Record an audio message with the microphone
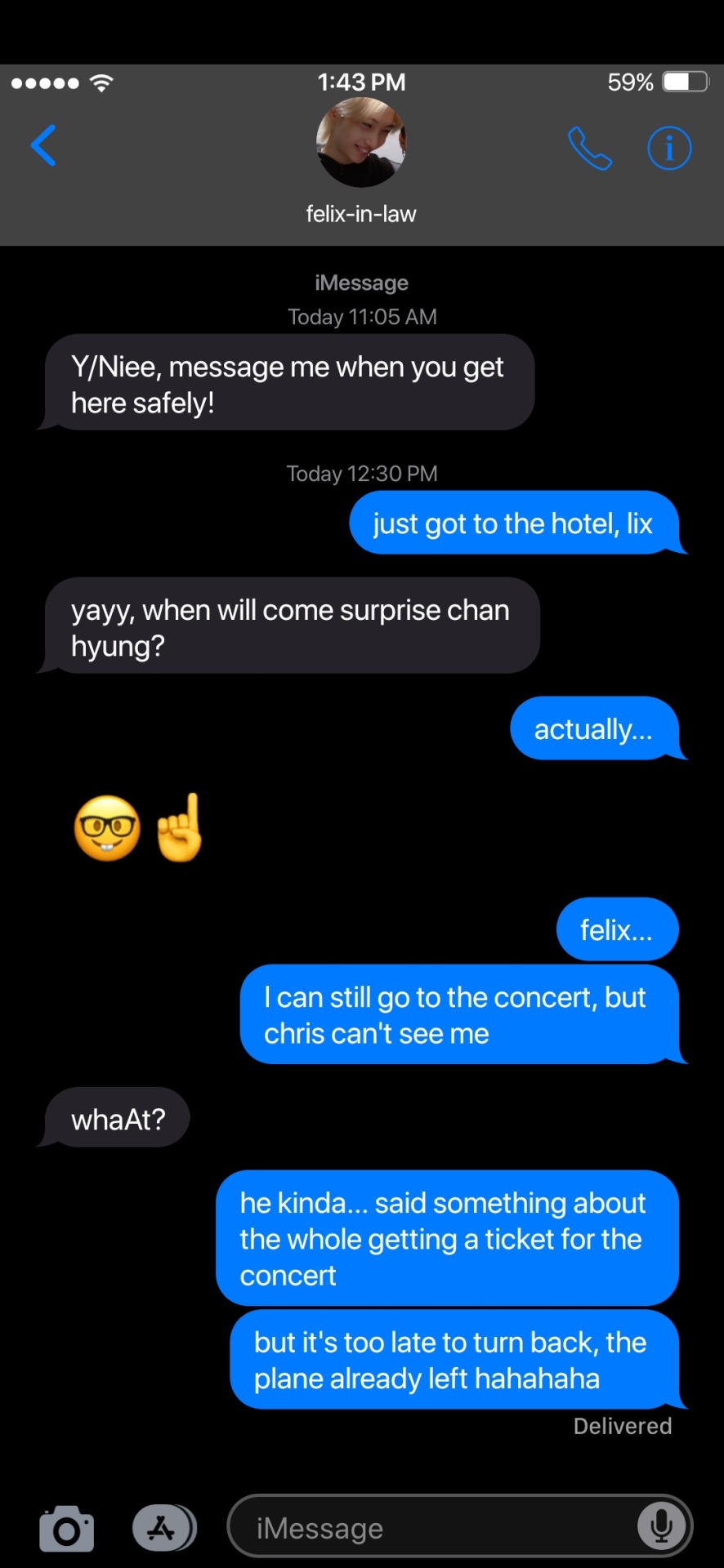The width and height of the screenshot is (724, 1568). pyautogui.click(x=661, y=1526)
